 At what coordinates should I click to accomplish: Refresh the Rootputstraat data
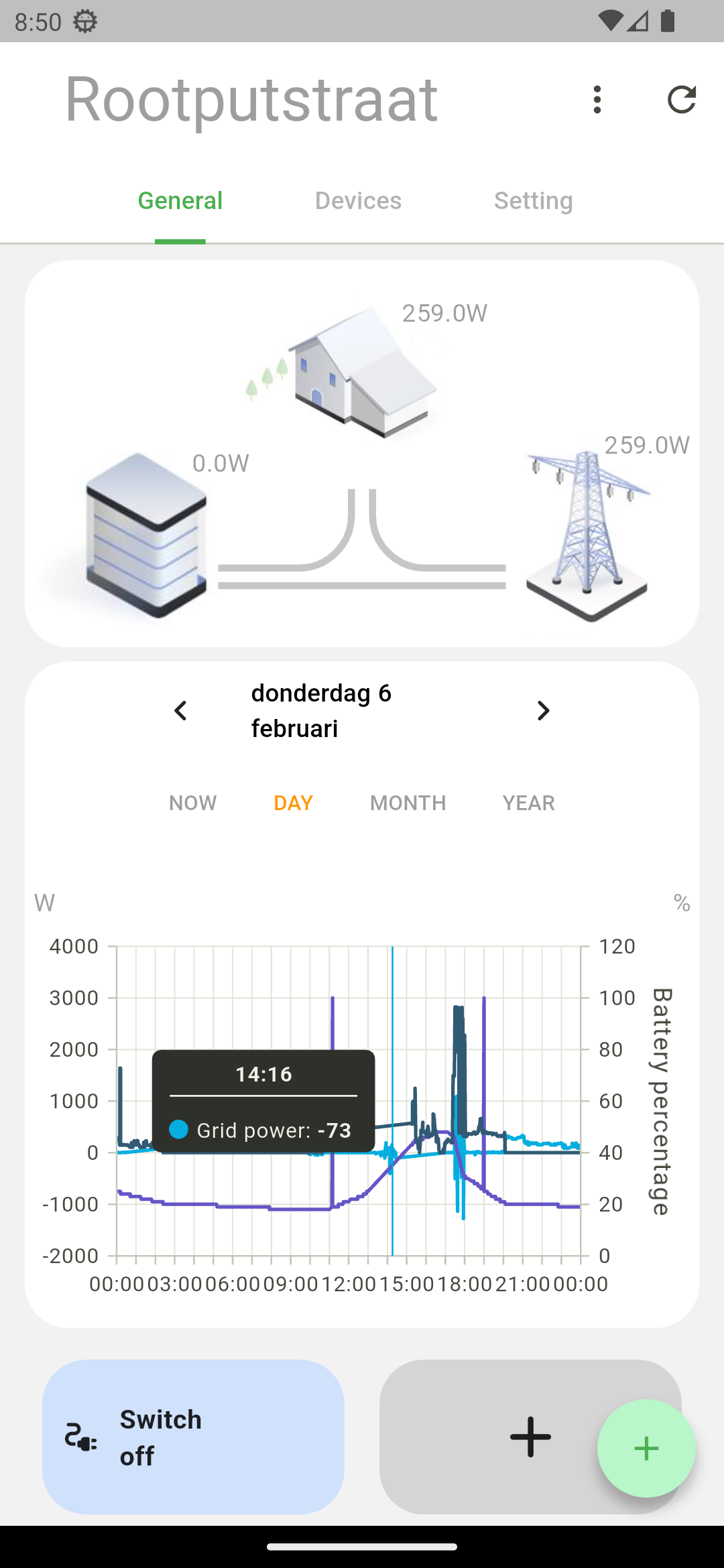(x=682, y=99)
